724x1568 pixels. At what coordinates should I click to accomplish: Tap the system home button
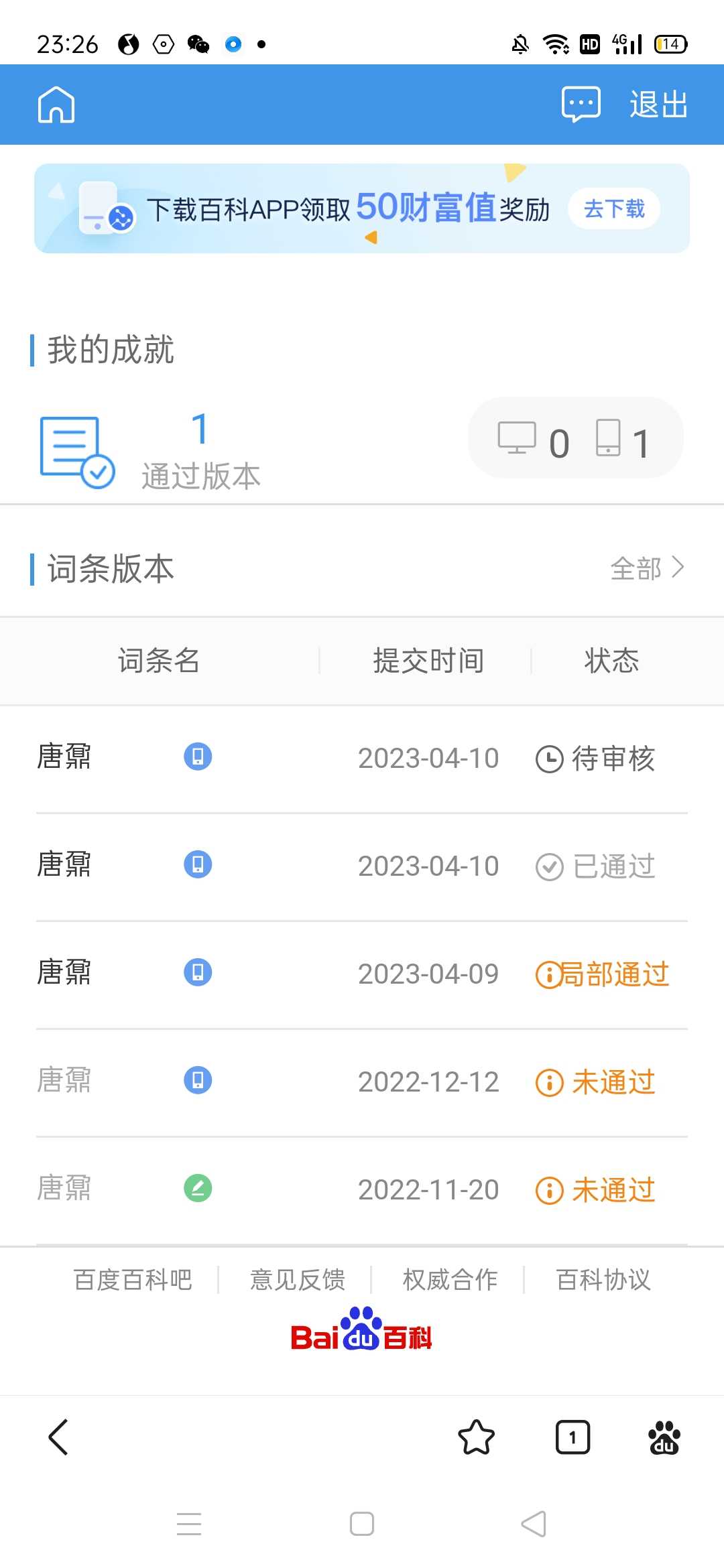coord(362,1524)
